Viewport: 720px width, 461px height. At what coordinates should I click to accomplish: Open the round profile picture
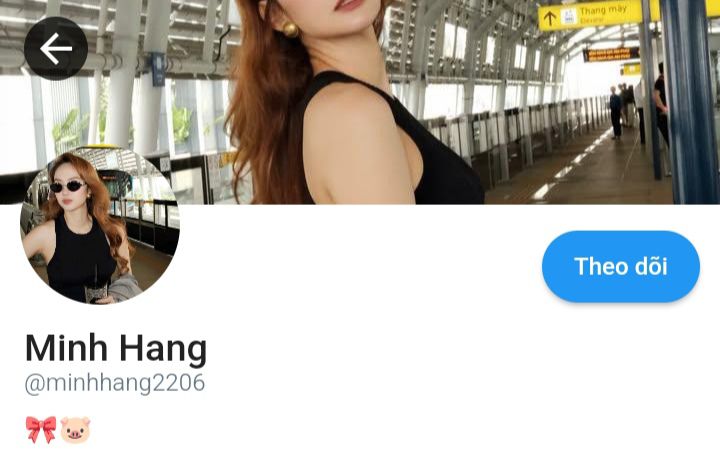point(100,225)
